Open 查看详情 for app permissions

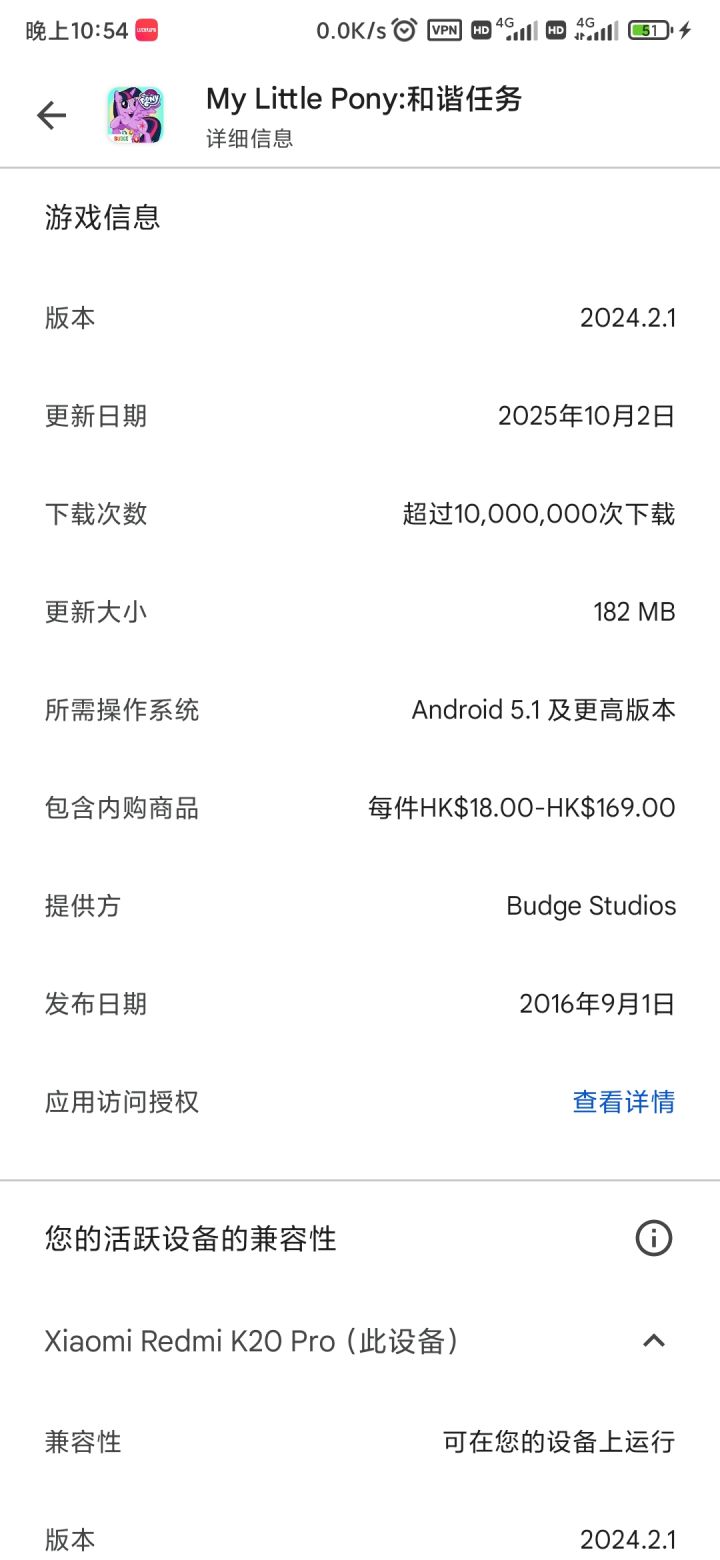pyautogui.click(x=623, y=1101)
